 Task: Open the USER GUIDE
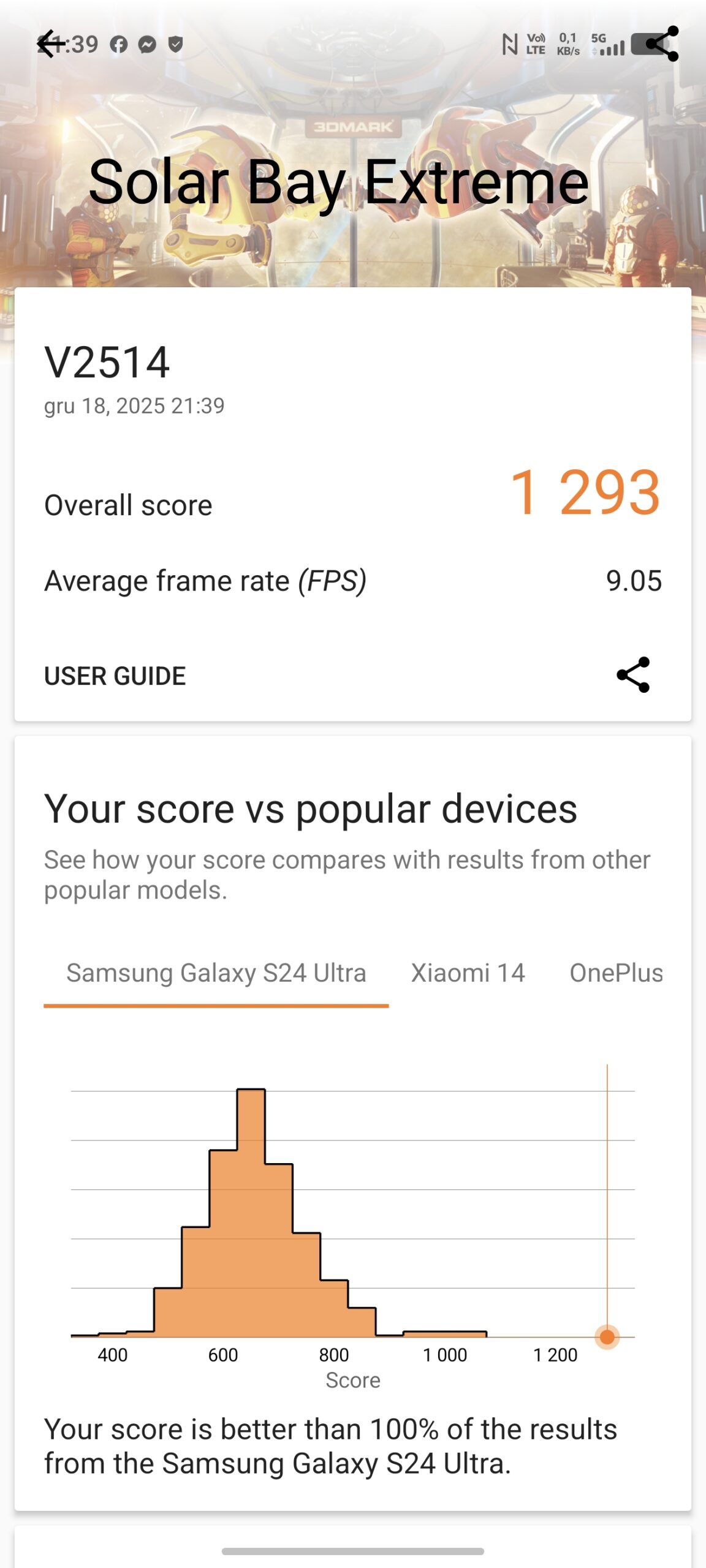[115, 676]
